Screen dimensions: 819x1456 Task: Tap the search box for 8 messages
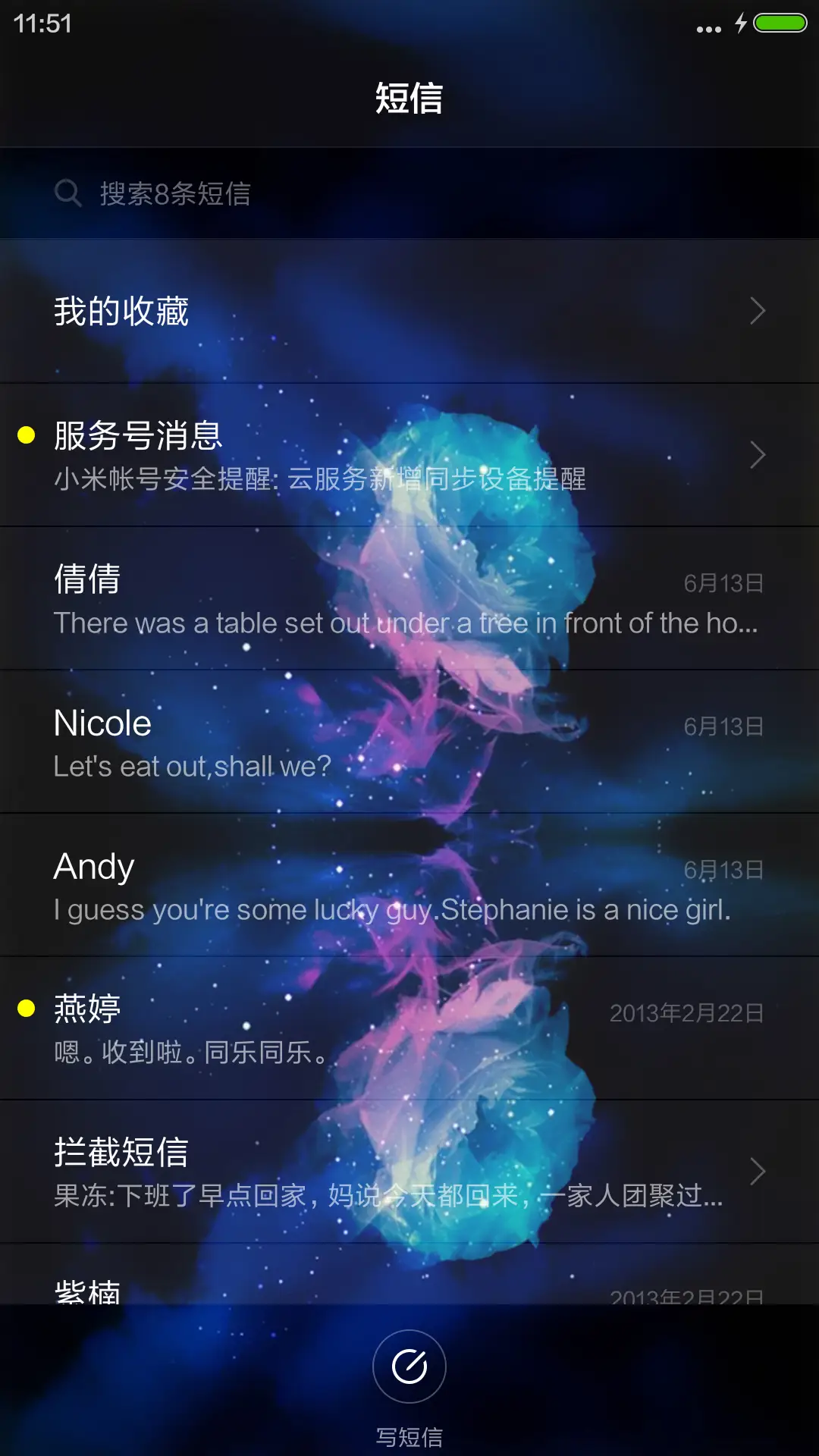(409, 193)
